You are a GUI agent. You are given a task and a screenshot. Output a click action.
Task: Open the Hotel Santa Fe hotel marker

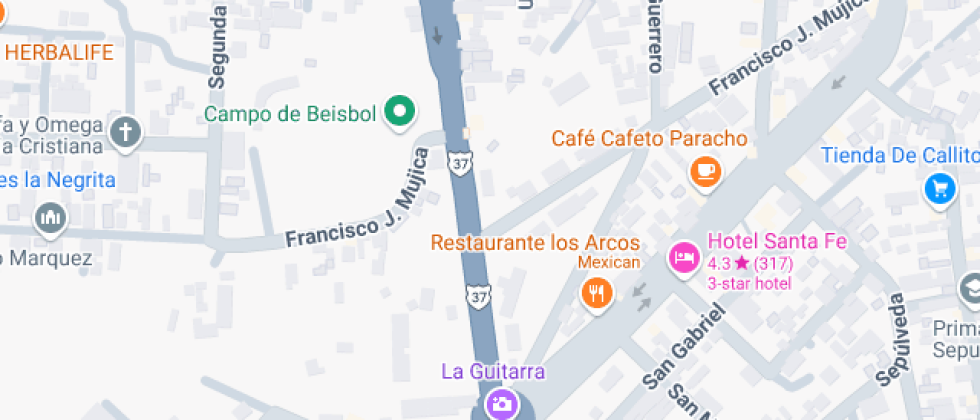684,257
